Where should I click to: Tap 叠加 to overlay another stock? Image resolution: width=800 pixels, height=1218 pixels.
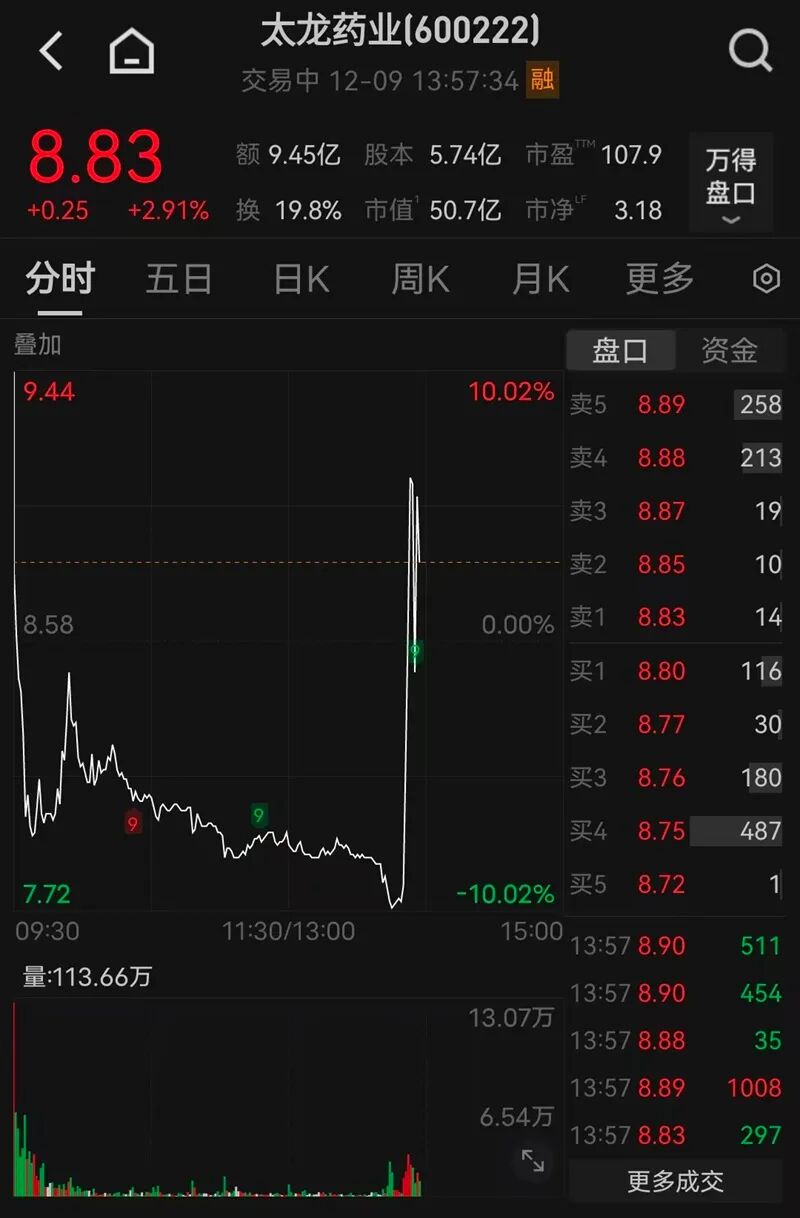pos(38,345)
